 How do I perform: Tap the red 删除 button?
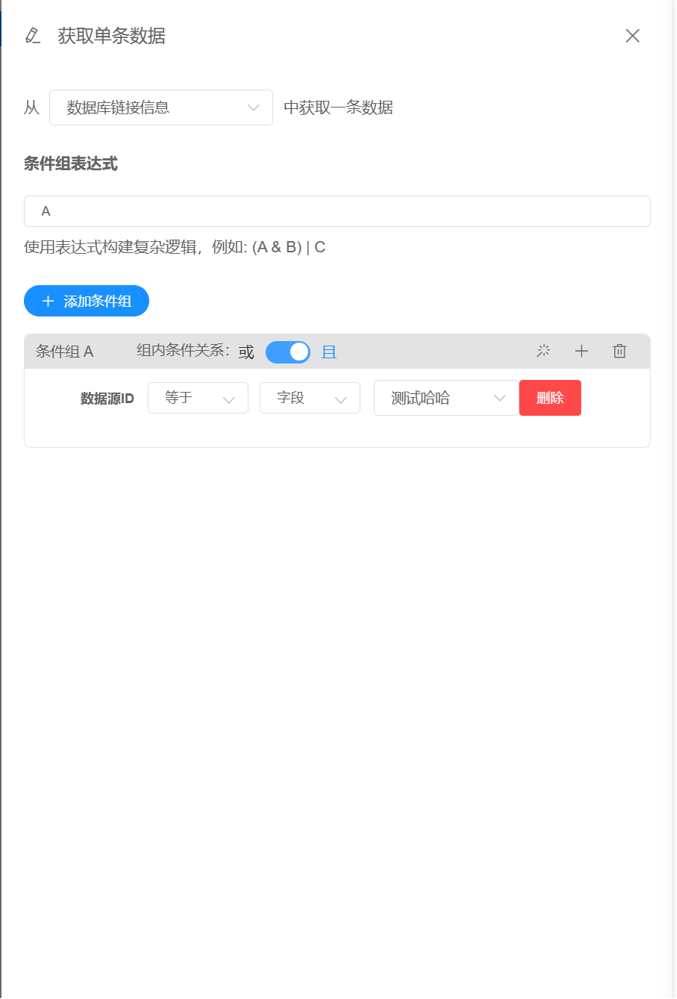tap(550, 398)
